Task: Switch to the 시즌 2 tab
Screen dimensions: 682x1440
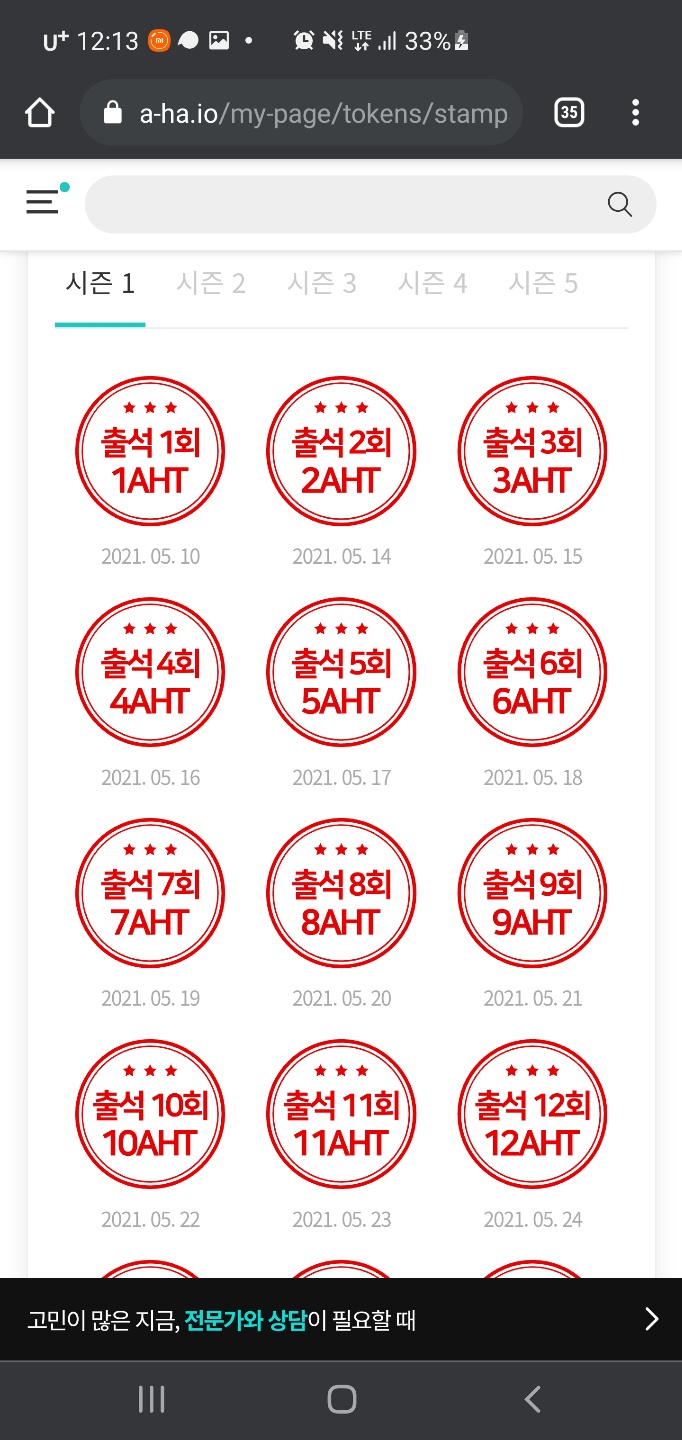Action: tap(211, 284)
